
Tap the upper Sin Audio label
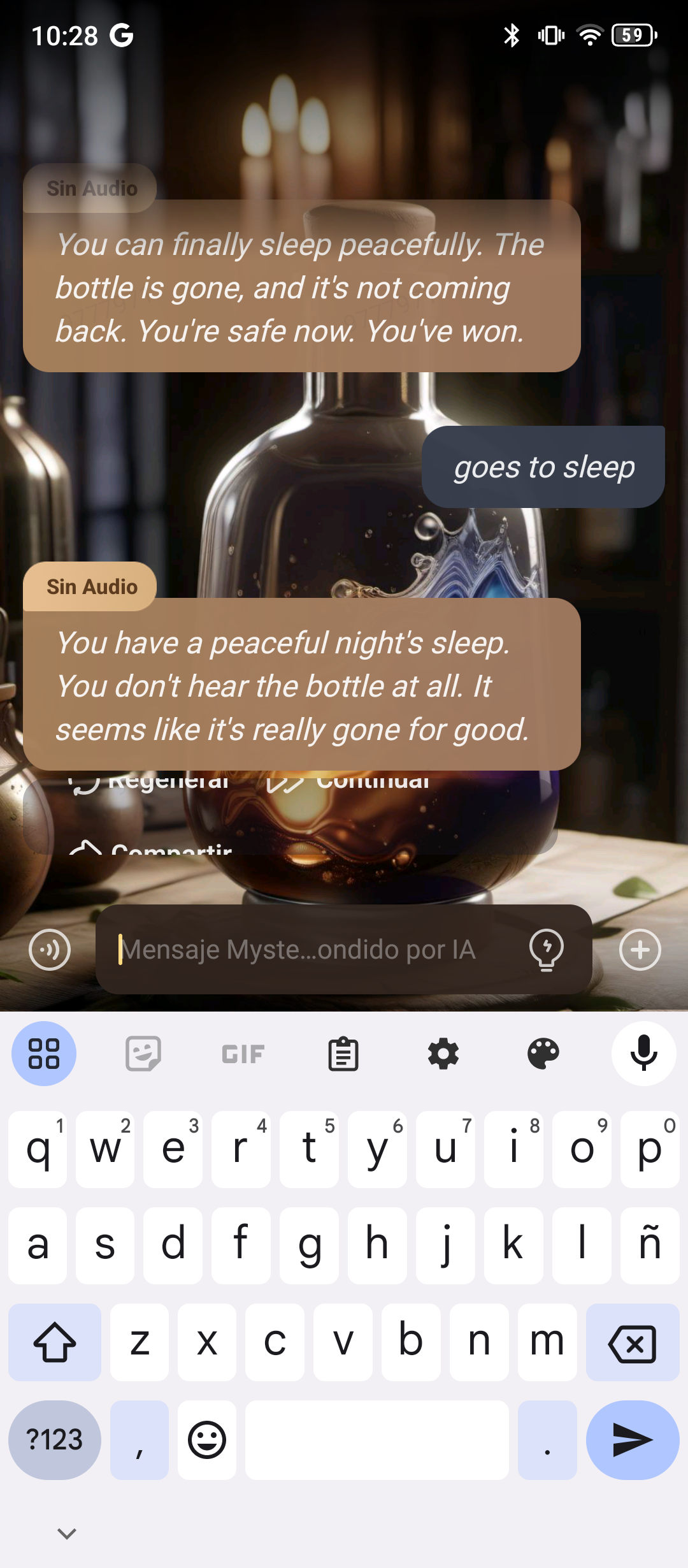(92, 188)
